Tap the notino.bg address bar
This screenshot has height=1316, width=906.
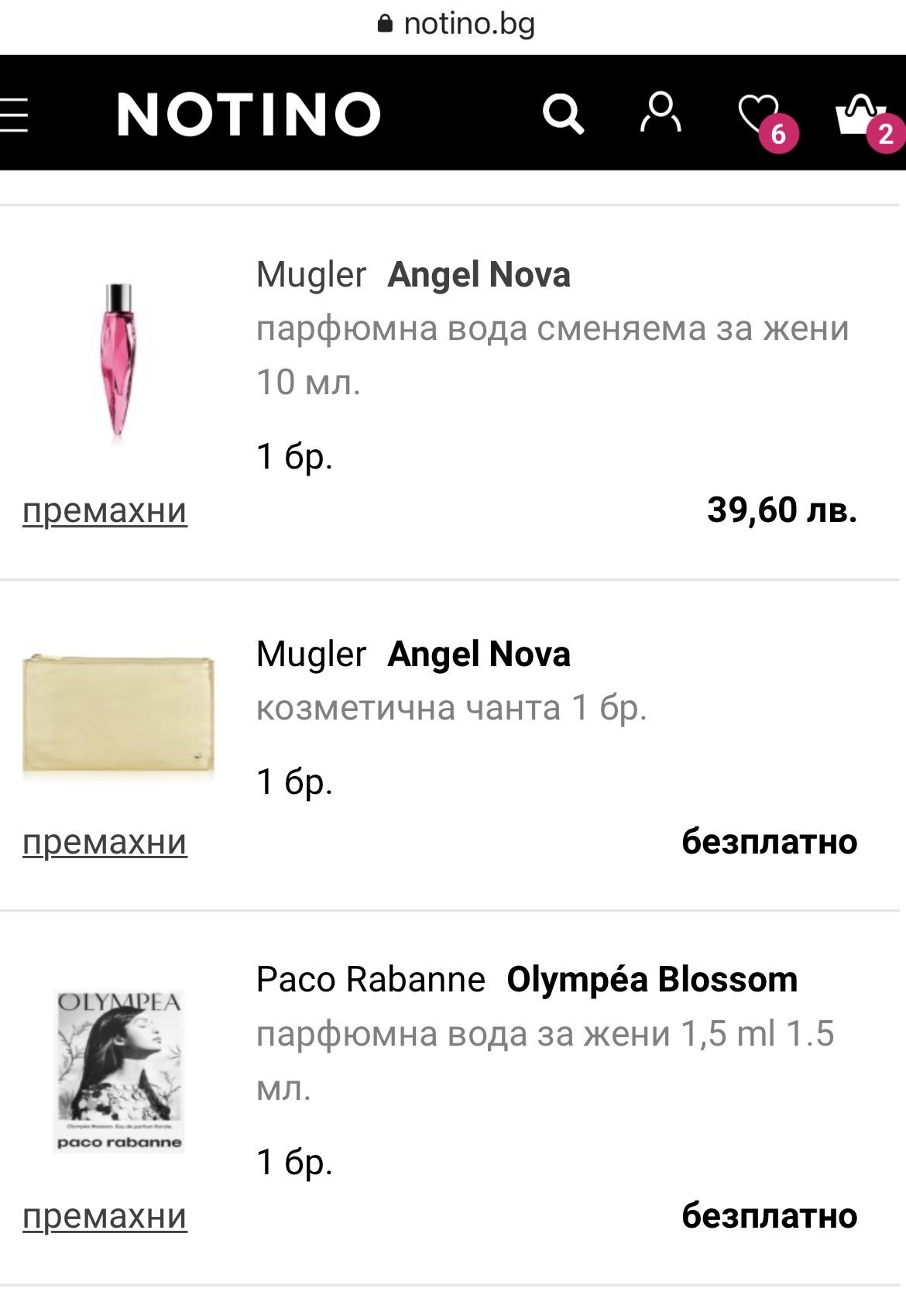pos(457,25)
